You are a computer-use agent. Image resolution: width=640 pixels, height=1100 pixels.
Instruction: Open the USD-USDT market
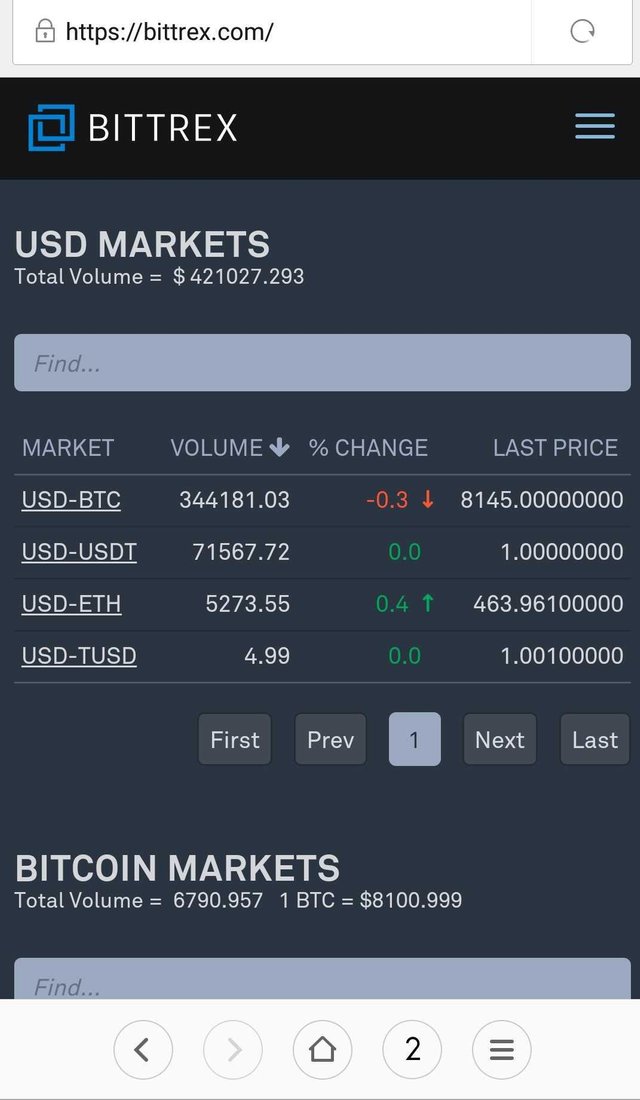[79, 552]
